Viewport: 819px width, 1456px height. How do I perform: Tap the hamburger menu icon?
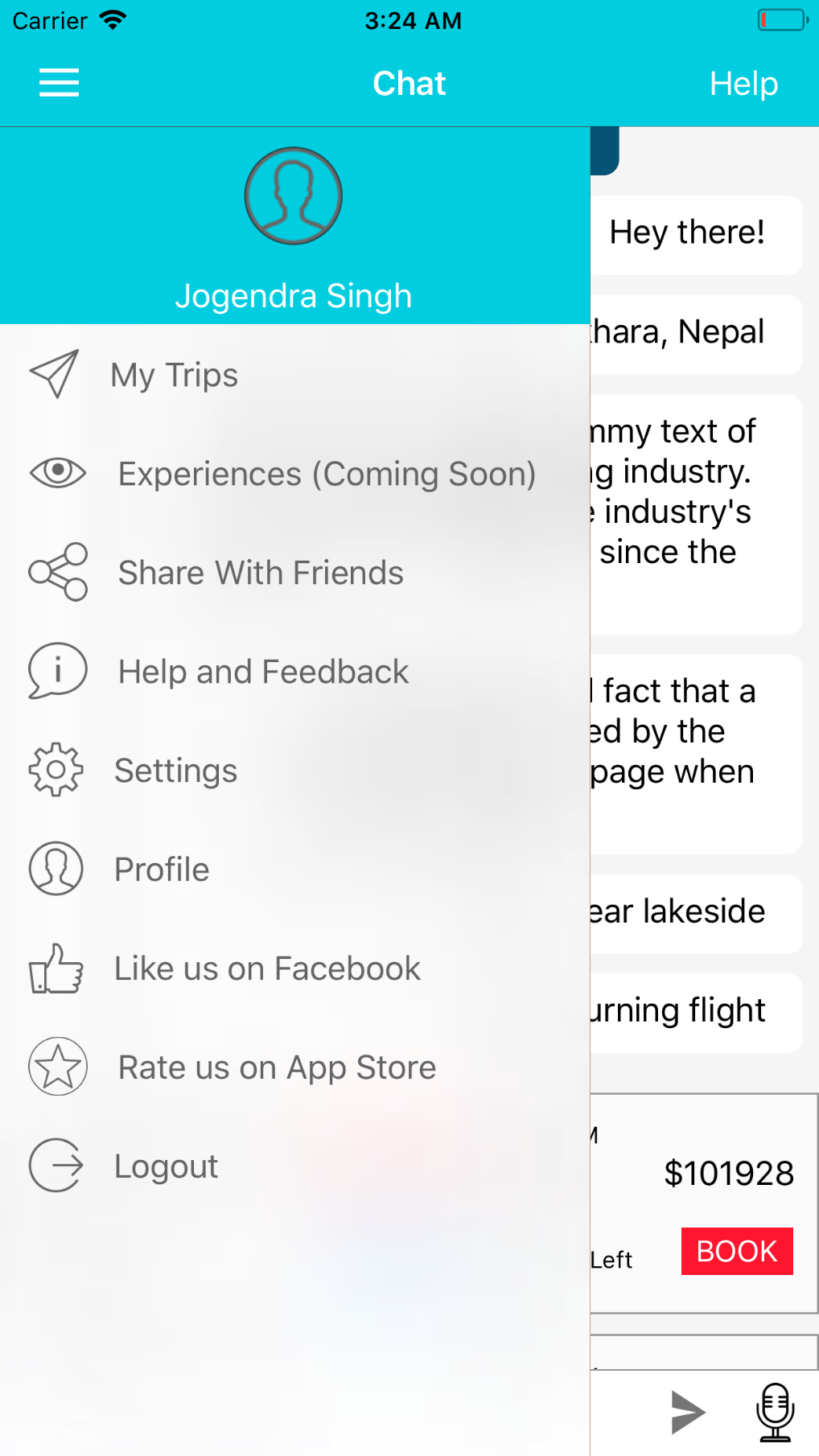click(59, 83)
